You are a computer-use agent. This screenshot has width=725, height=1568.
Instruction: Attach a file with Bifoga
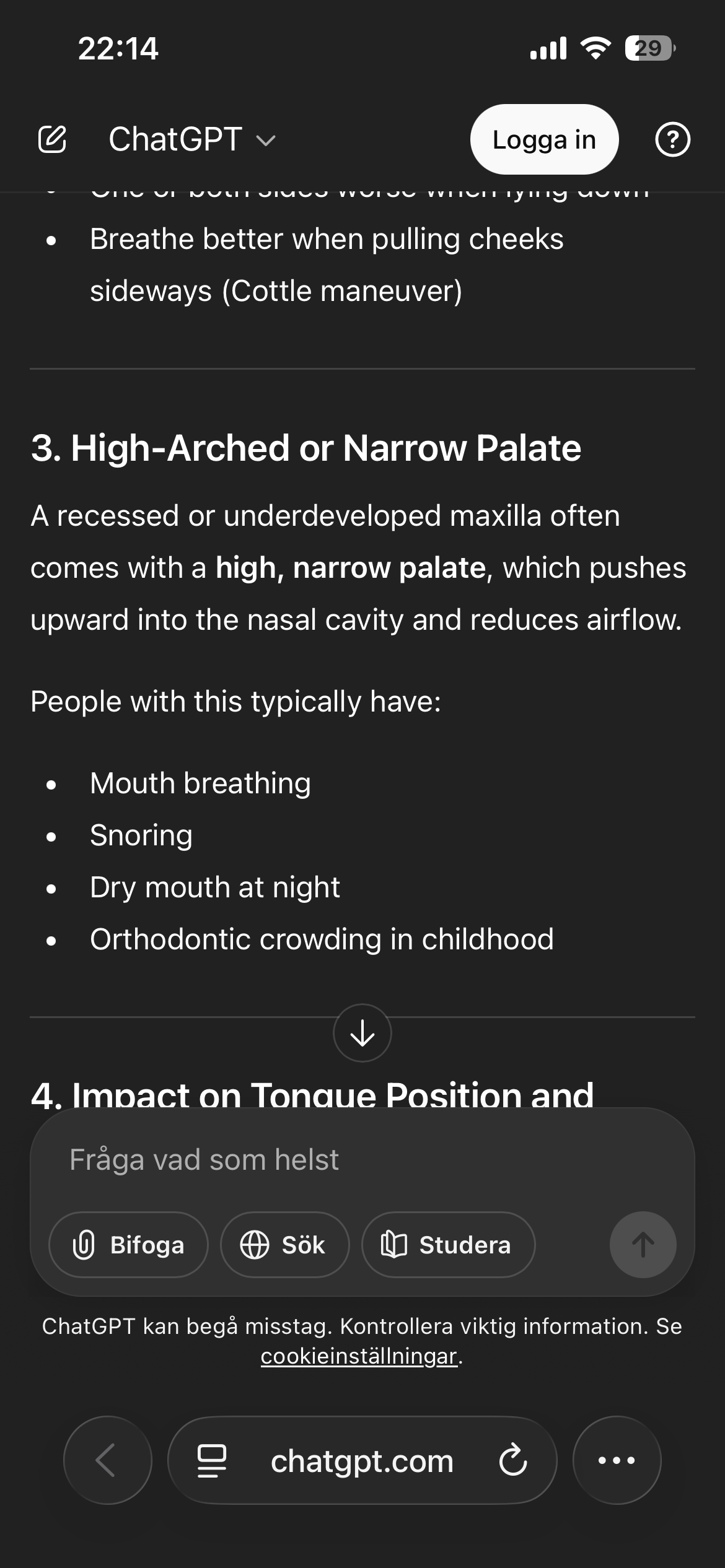tap(129, 1245)
